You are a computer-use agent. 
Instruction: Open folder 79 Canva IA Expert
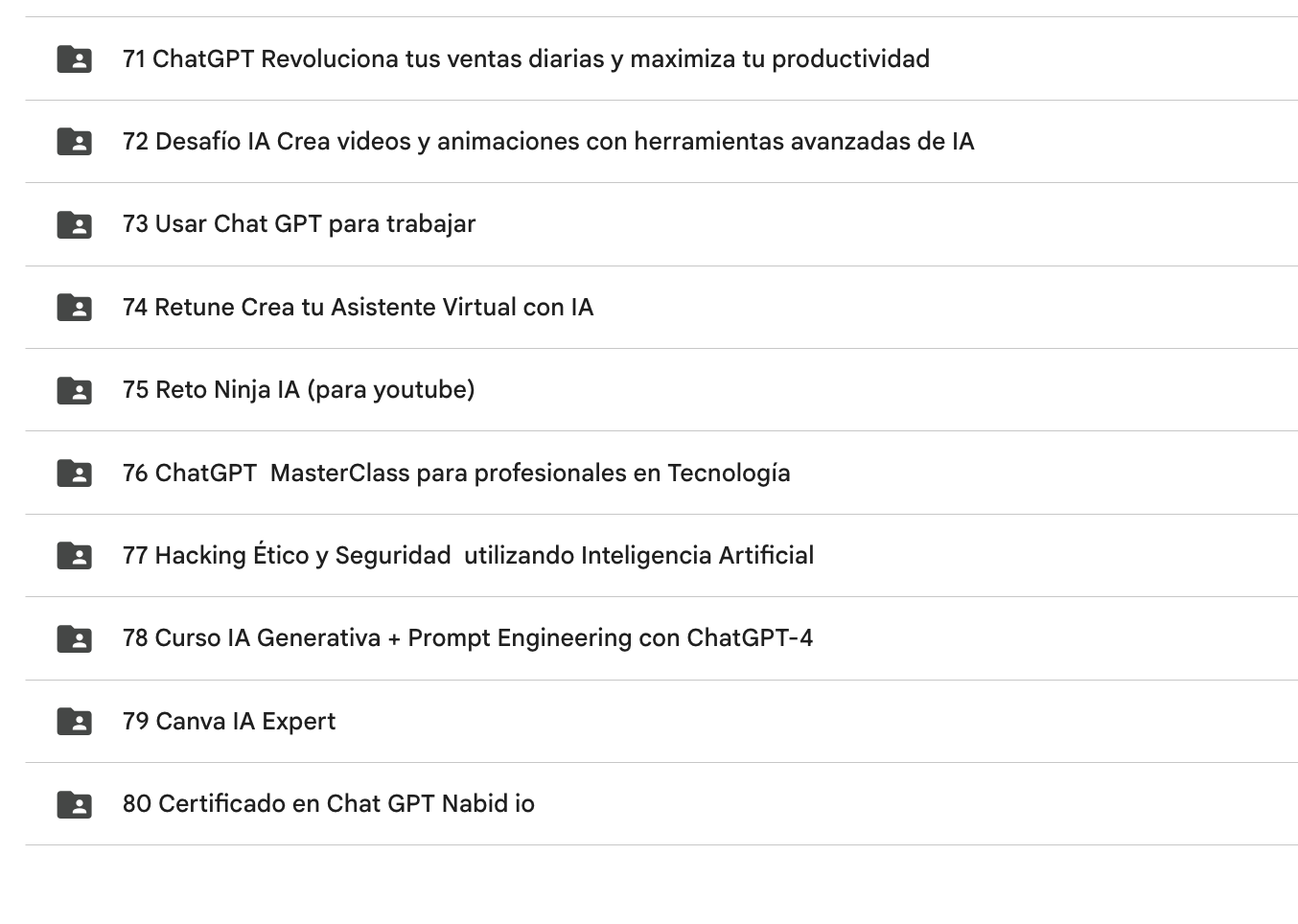pos(229,721)
